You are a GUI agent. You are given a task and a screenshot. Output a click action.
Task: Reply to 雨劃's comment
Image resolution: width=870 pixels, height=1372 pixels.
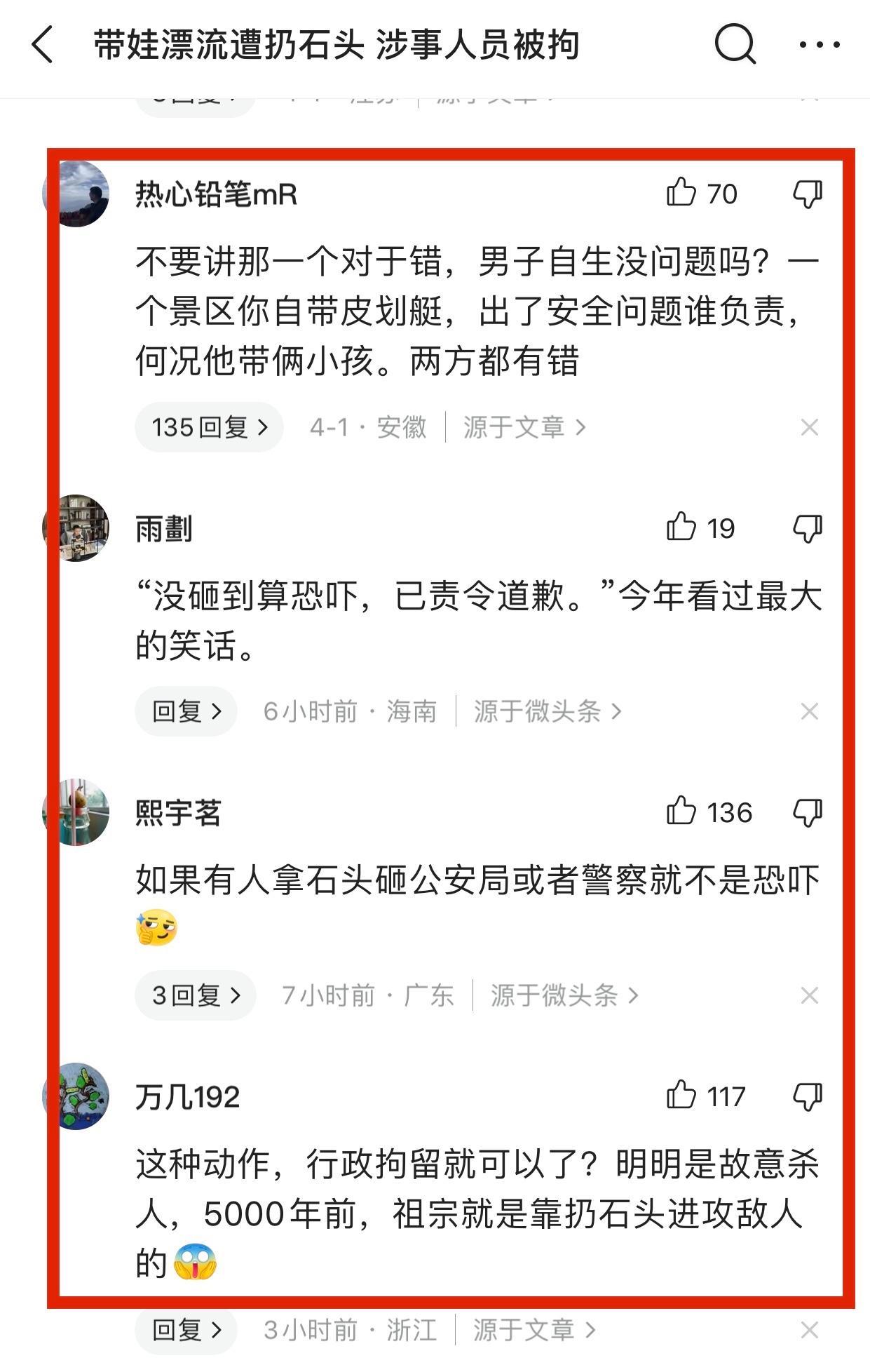186,711
